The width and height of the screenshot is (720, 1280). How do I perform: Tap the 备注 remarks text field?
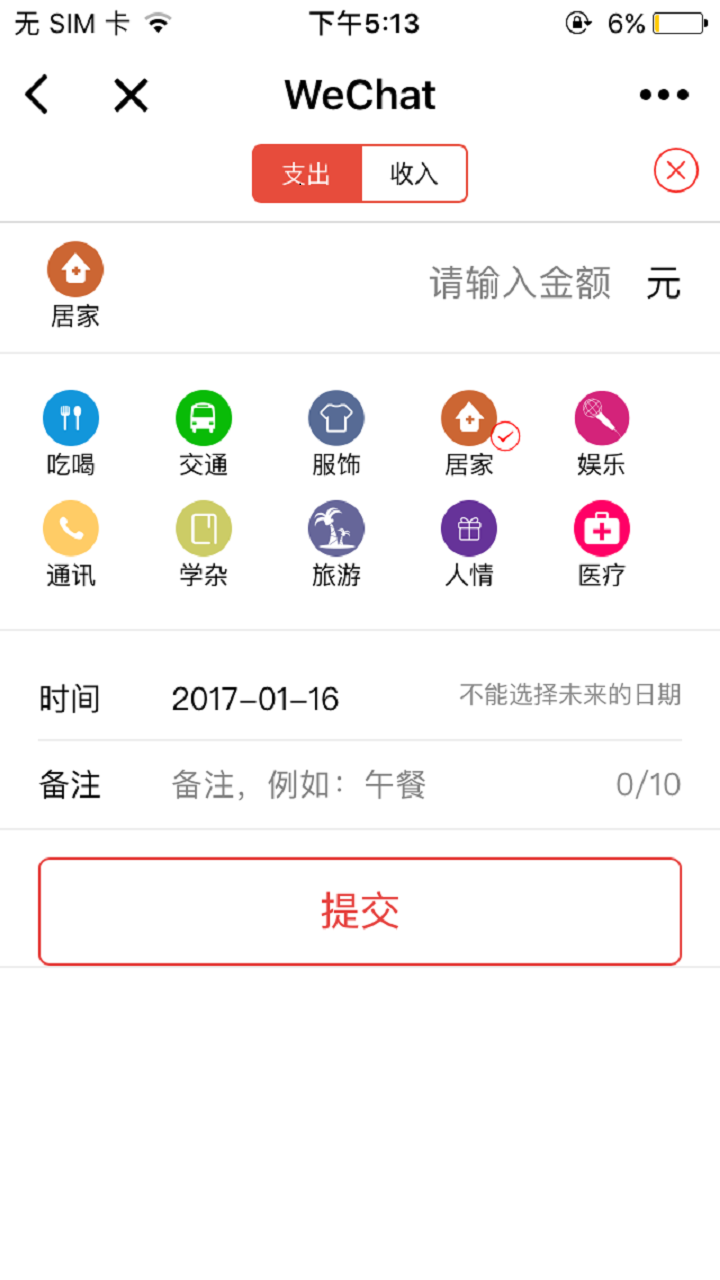tap(380, 785)
